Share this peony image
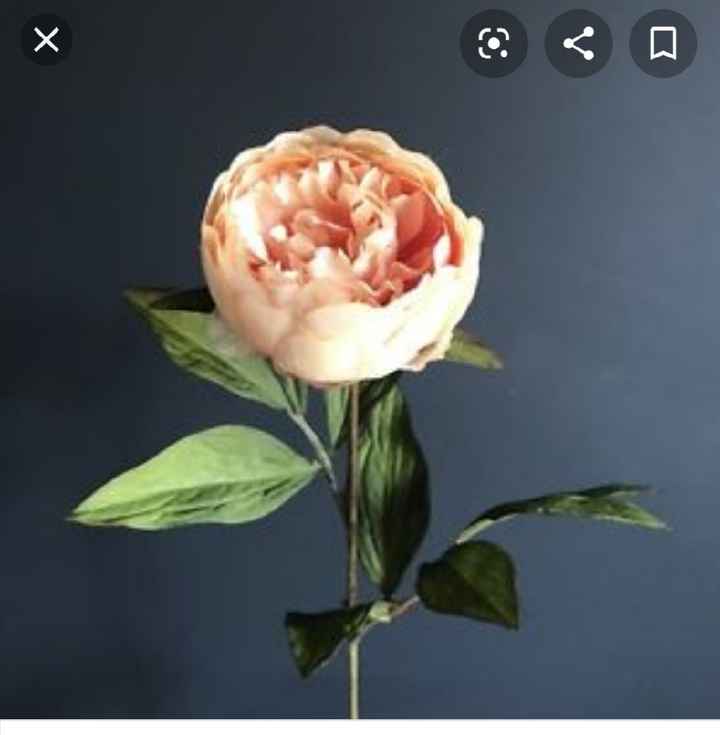Image resolution: width=720 pixels, height=735 pixels. (x=578, y=43)
